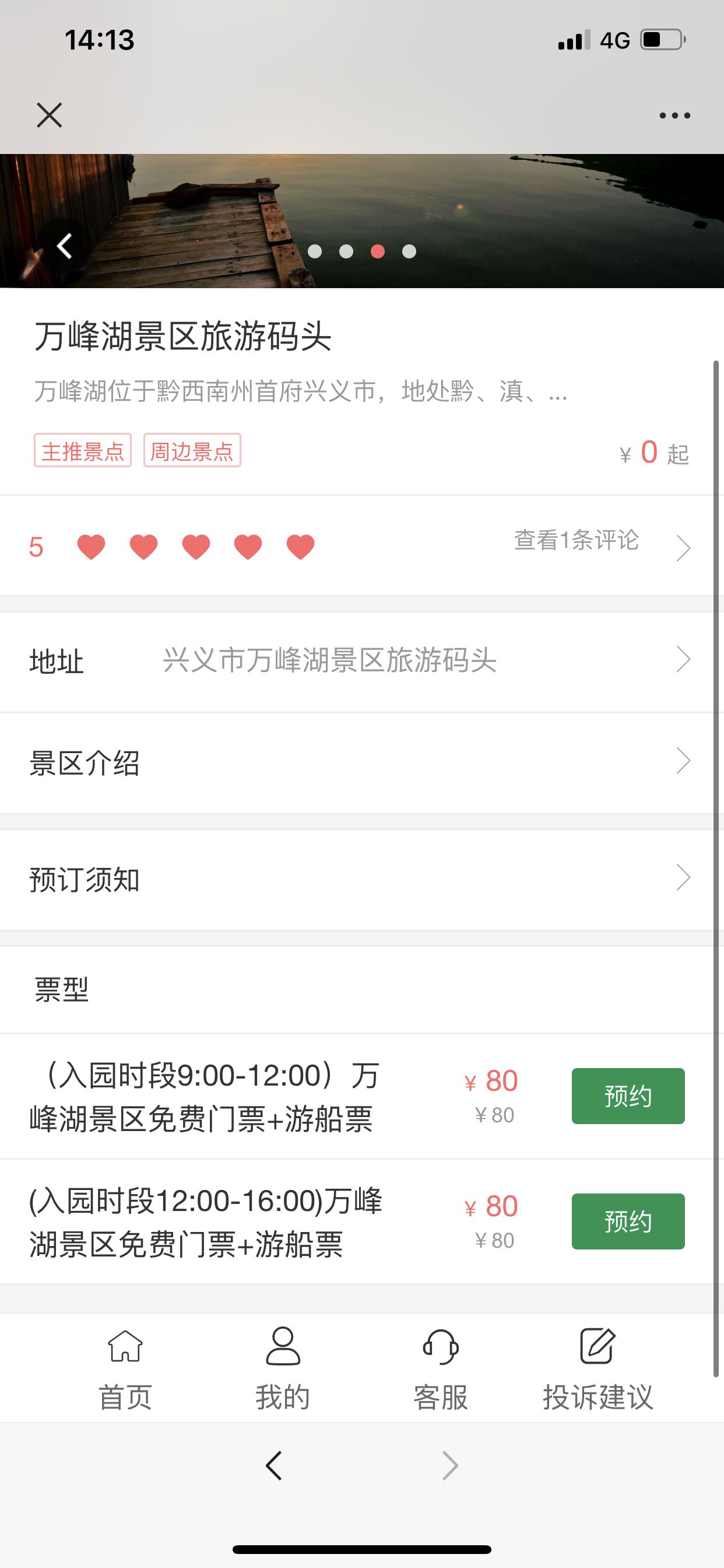
Task: Go back using the banner arrow
Action: (65, 247)
